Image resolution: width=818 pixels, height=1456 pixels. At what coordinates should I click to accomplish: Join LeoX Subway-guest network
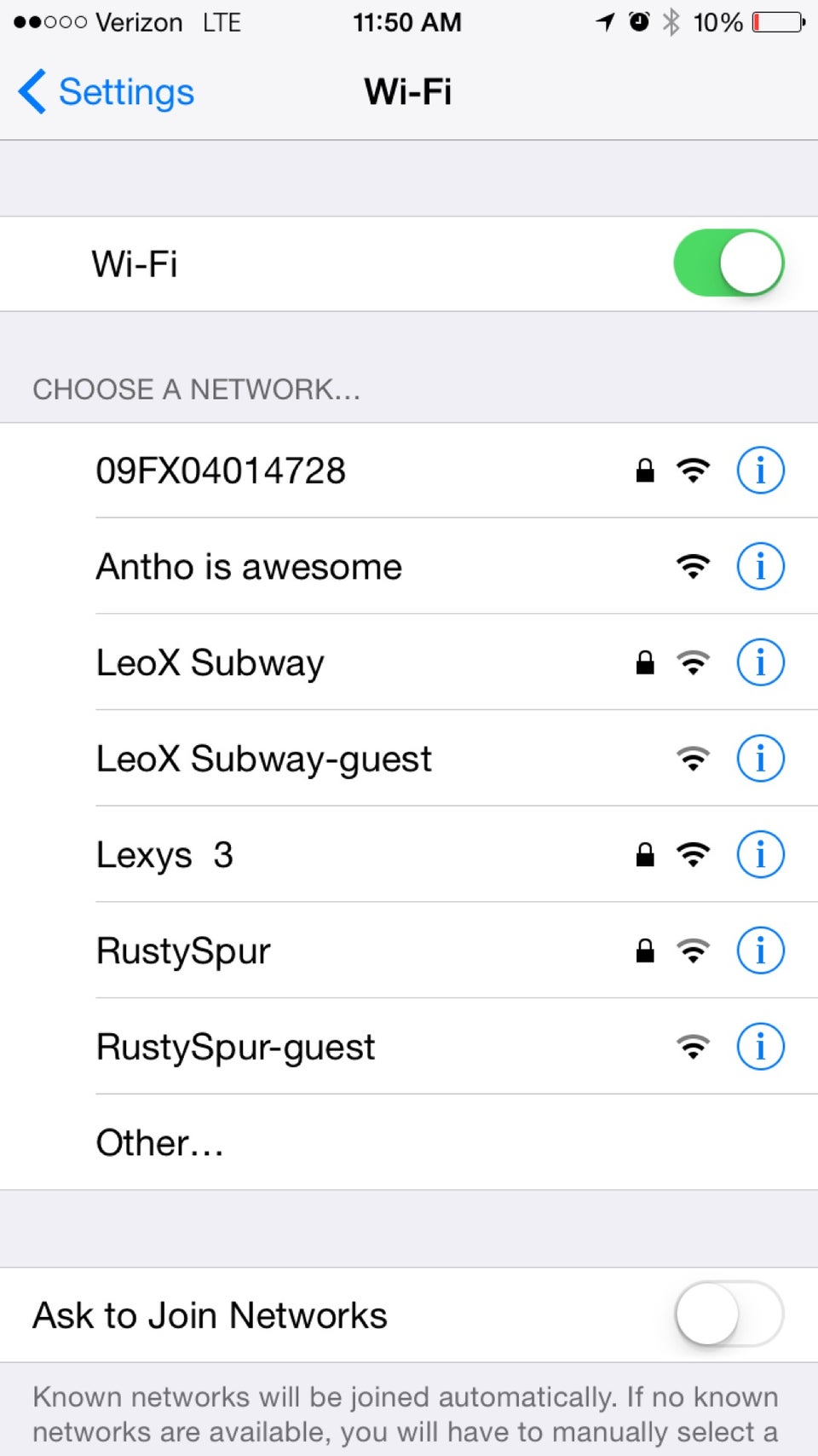pos(264,759)
